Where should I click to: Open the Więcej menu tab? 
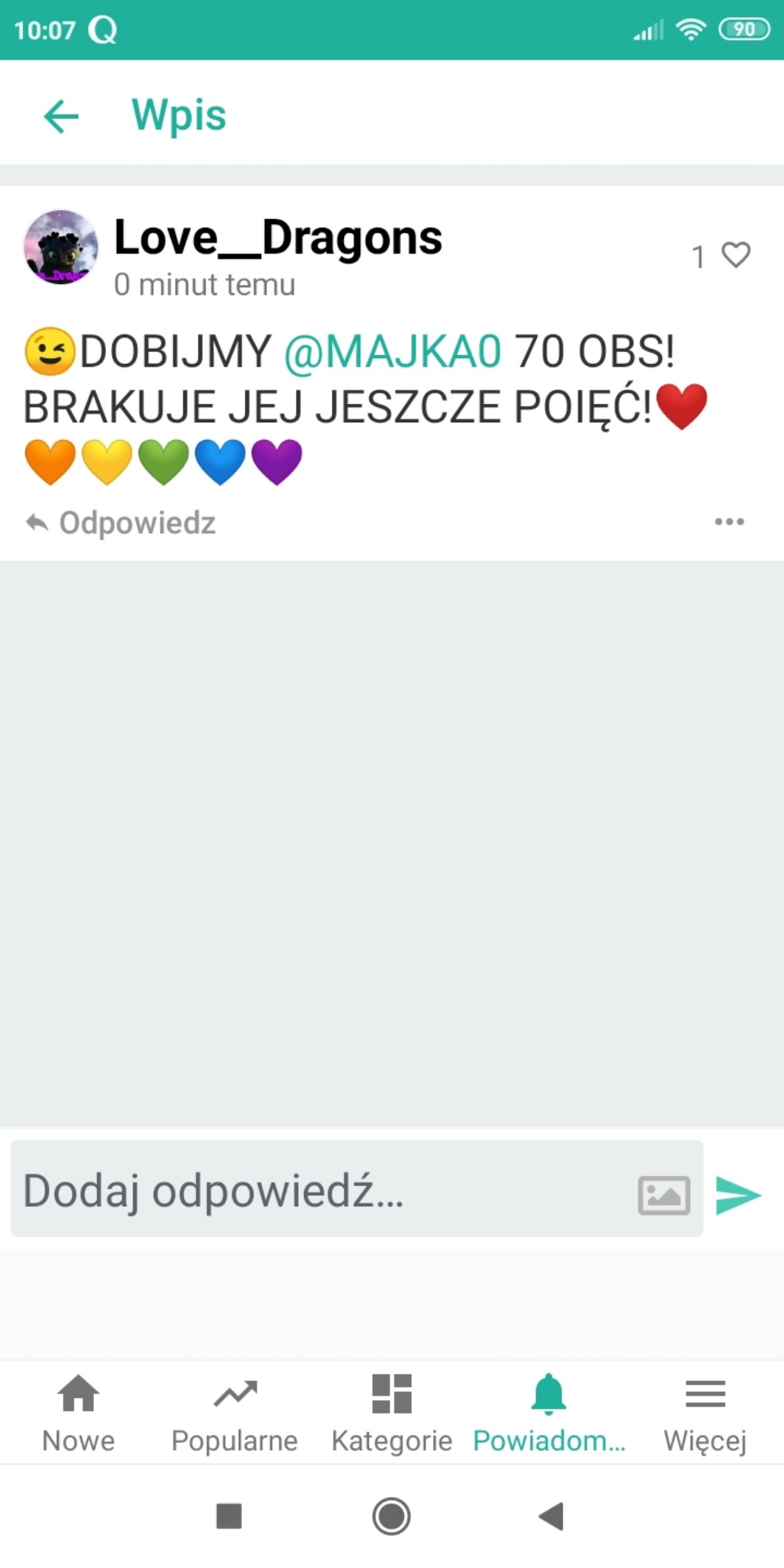pos(705,1413)
